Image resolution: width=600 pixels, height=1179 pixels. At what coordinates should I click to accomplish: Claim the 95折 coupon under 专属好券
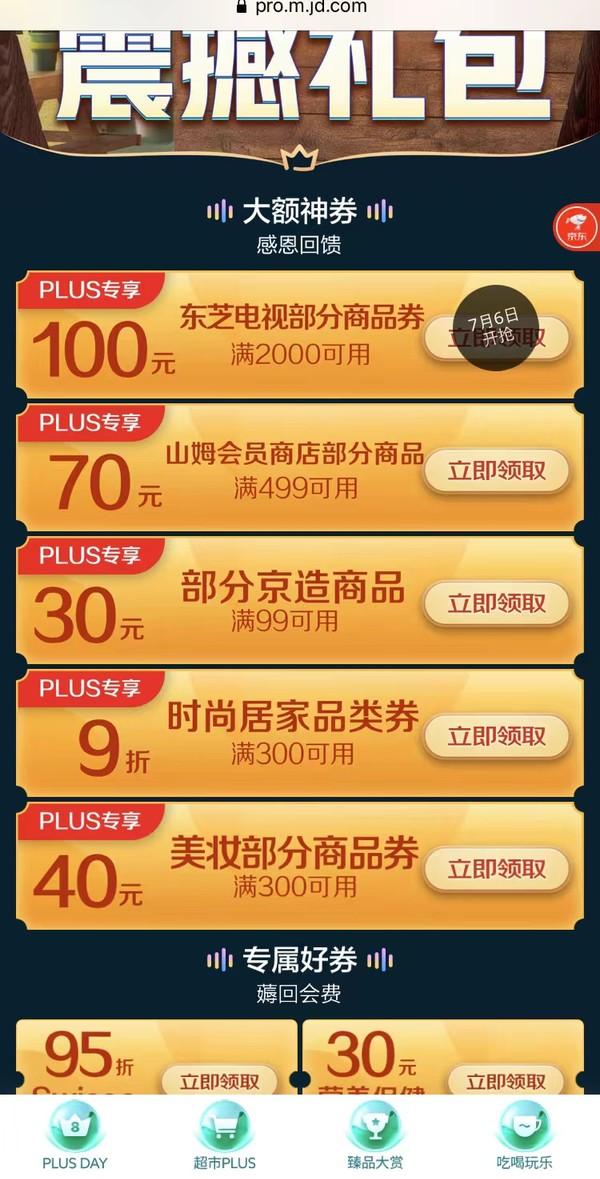click(219, 1080)
